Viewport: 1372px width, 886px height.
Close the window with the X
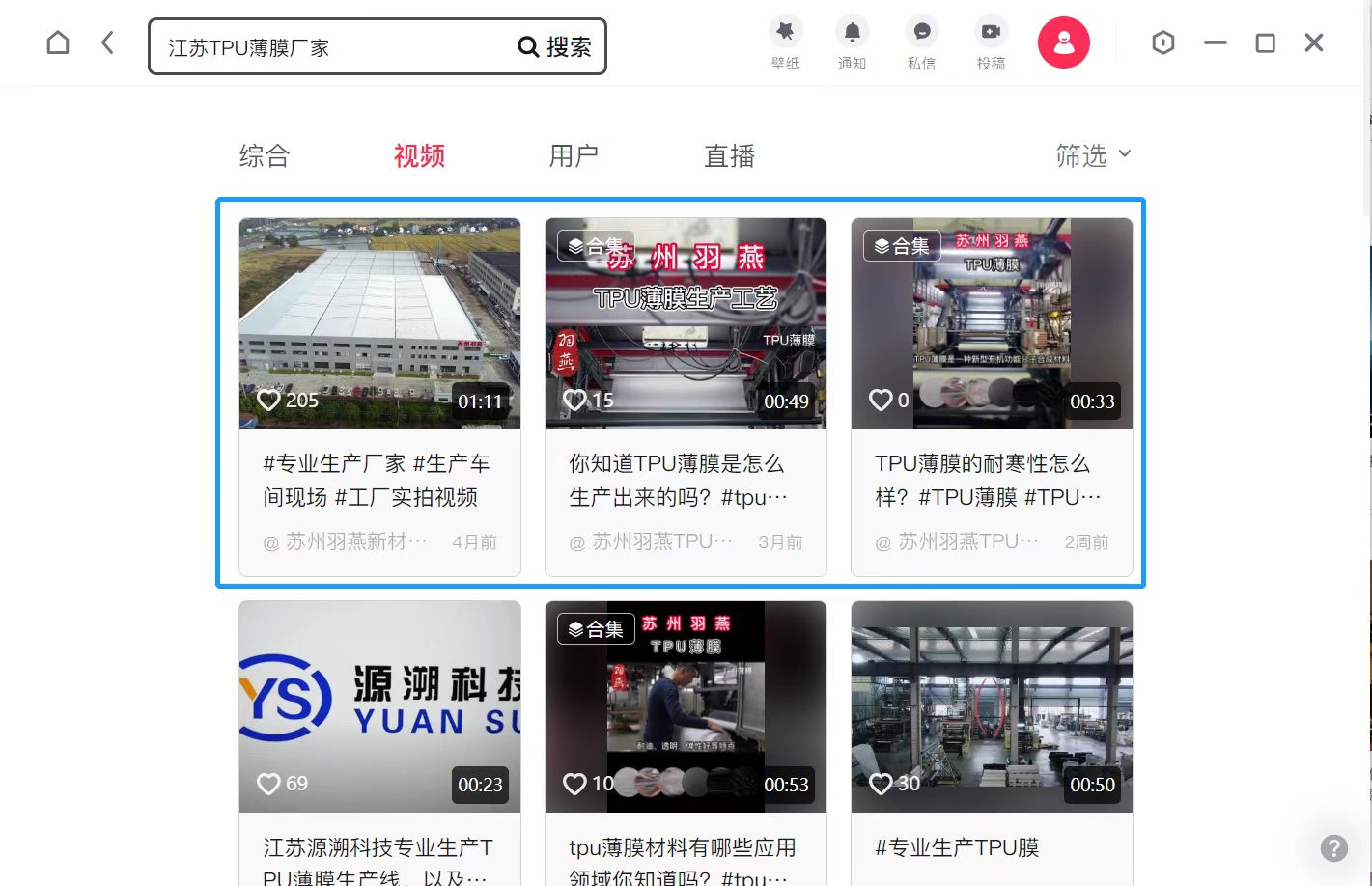pos(1313,42)
